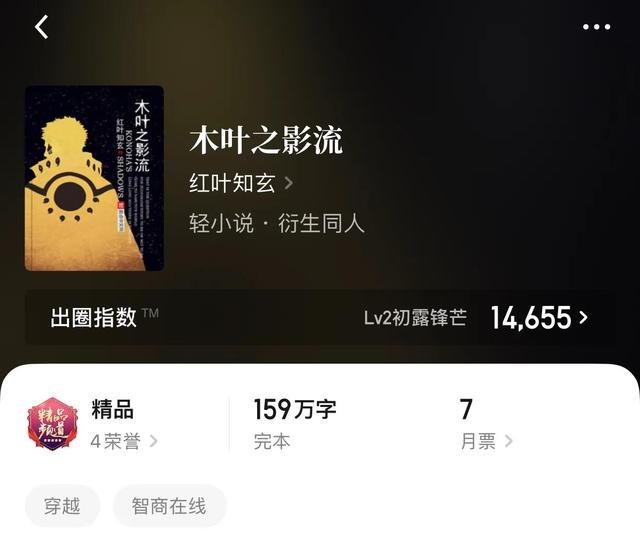Select the 穿越 tag chip

[x=63, y=506]
